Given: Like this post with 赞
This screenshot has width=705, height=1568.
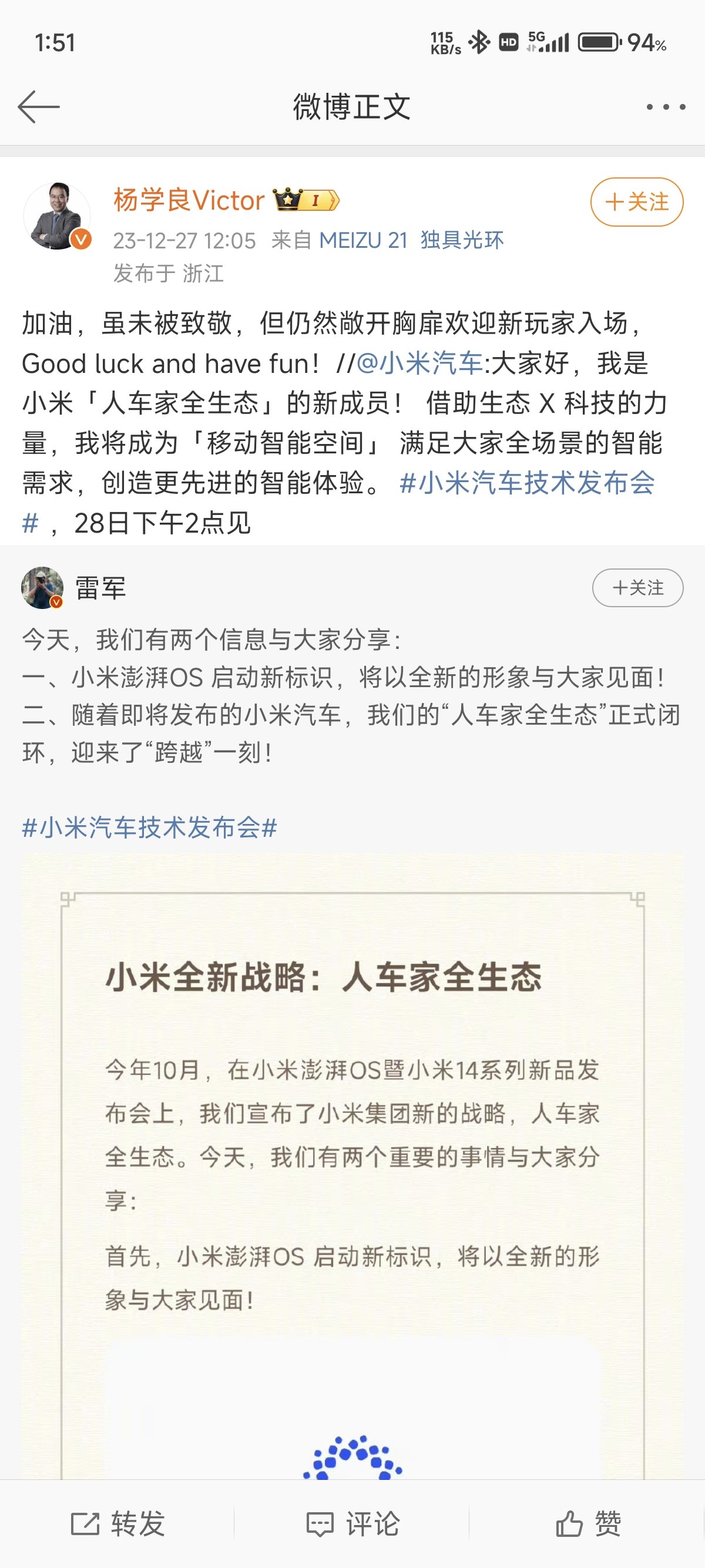Looking at the screenshot, I should click(x=588, y=1524).
